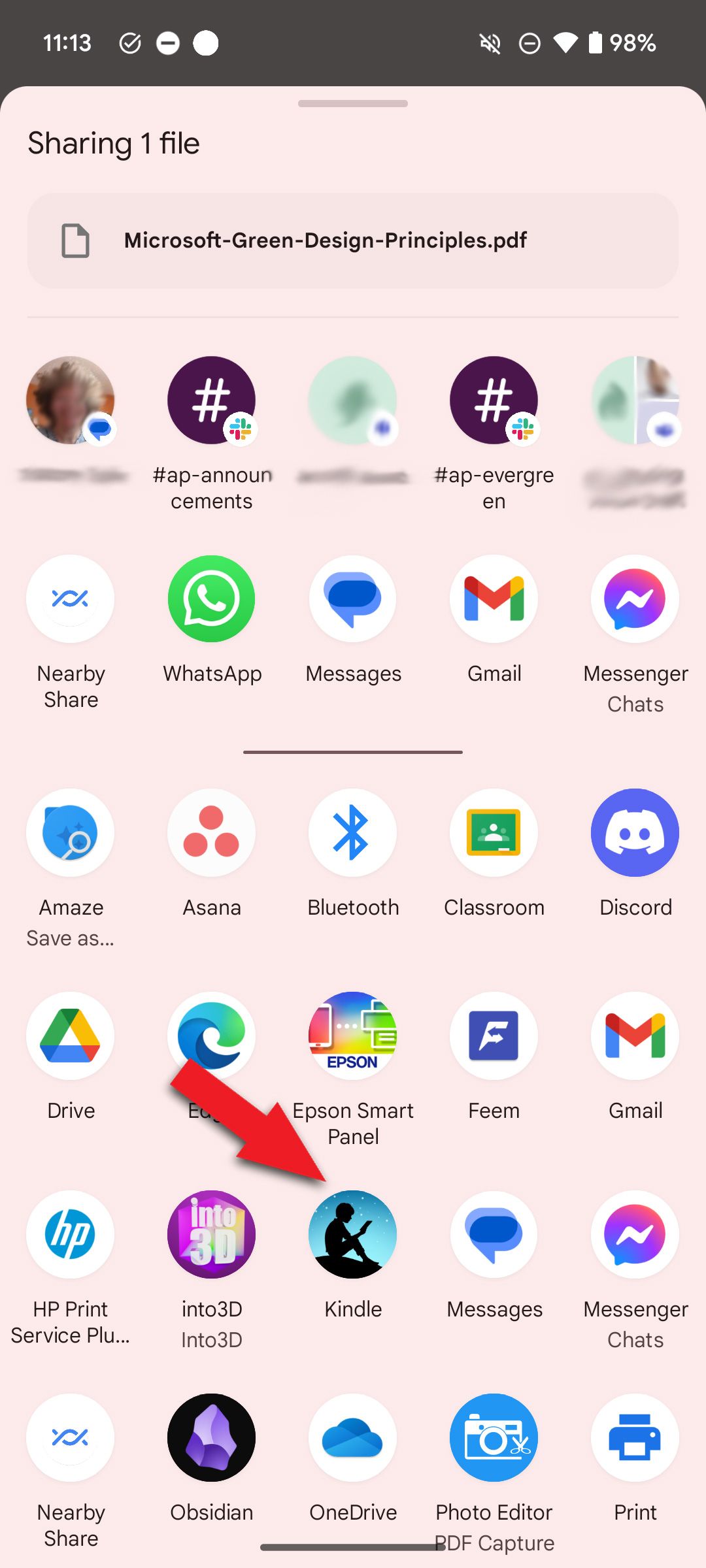Save the PDF to Drive
Screen dimensions: 706x1568
pyautogui.click(x=70, y=1036)
